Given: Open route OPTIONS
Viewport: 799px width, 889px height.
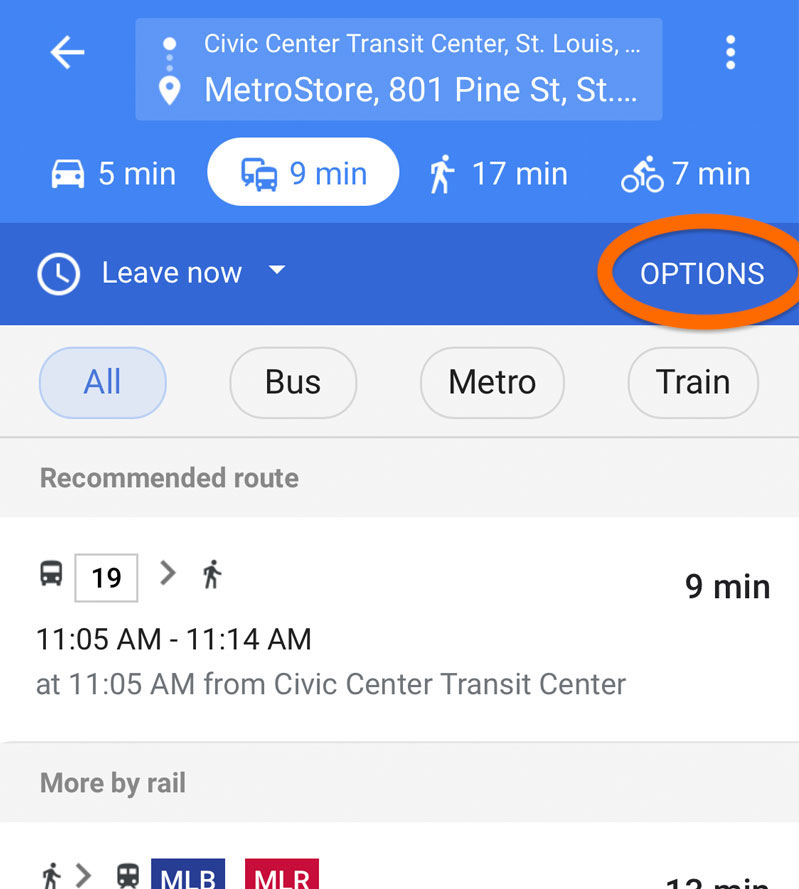Looking at the screenshot, I should click(x=703, y=272).
